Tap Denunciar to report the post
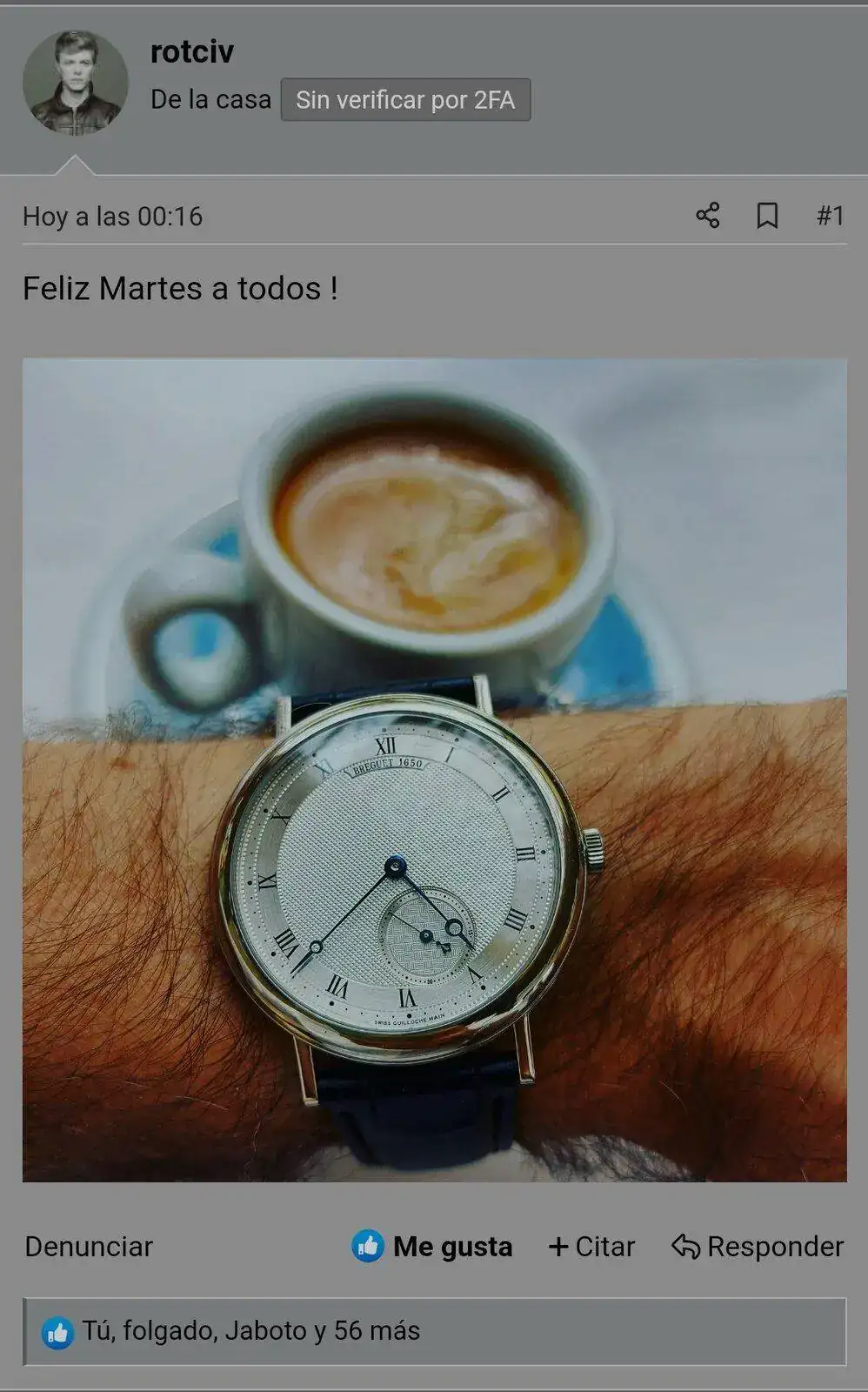Image resolution: width=868 pixels, height=1392 pixels. 89,1246
